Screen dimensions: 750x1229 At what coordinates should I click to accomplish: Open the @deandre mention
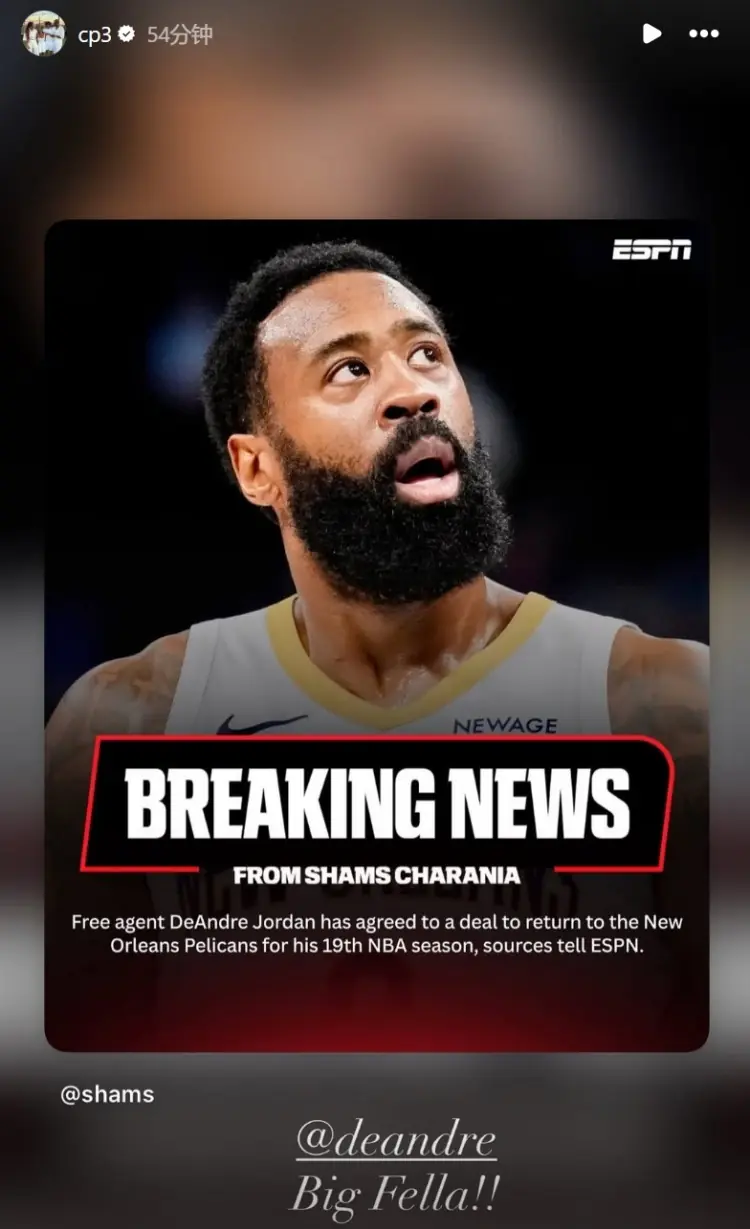tap(396, 1140)
